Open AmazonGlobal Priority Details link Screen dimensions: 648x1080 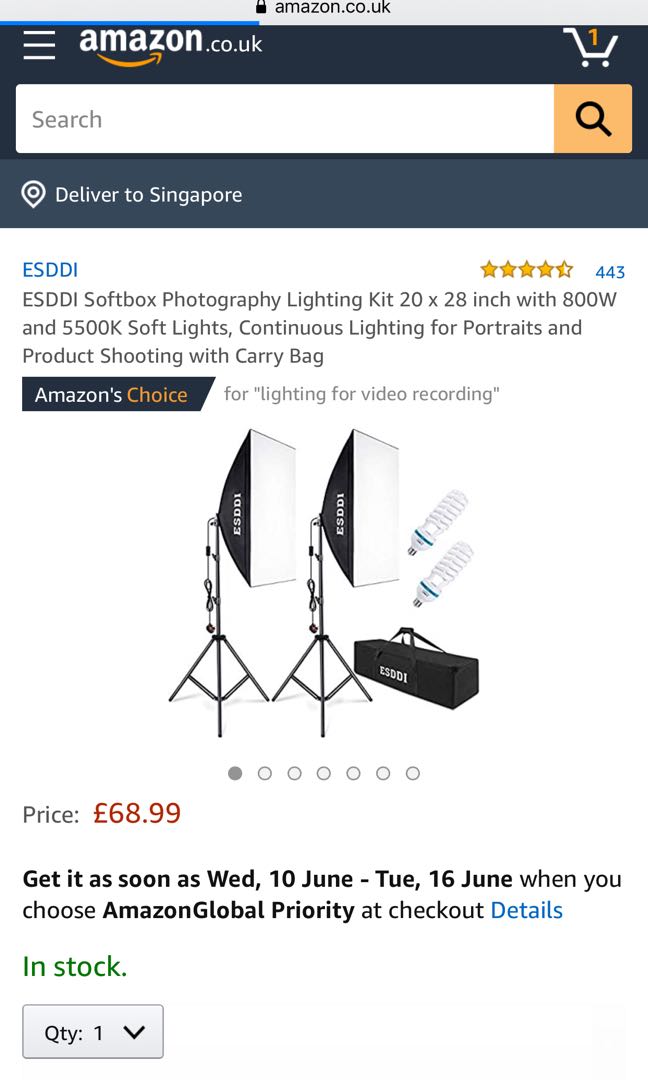click(526, 910)
